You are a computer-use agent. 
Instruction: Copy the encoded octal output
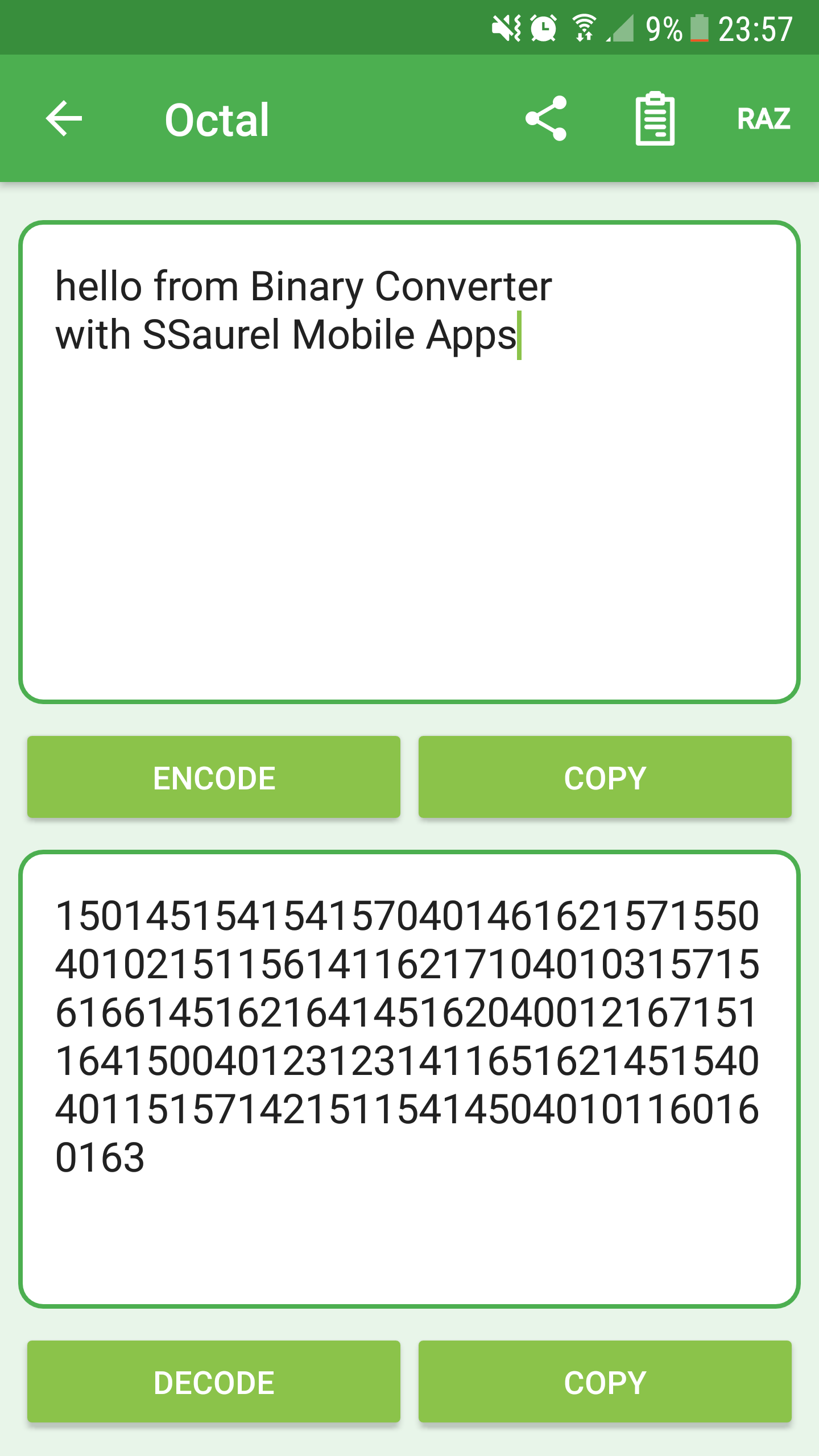tap(605, 1381)
